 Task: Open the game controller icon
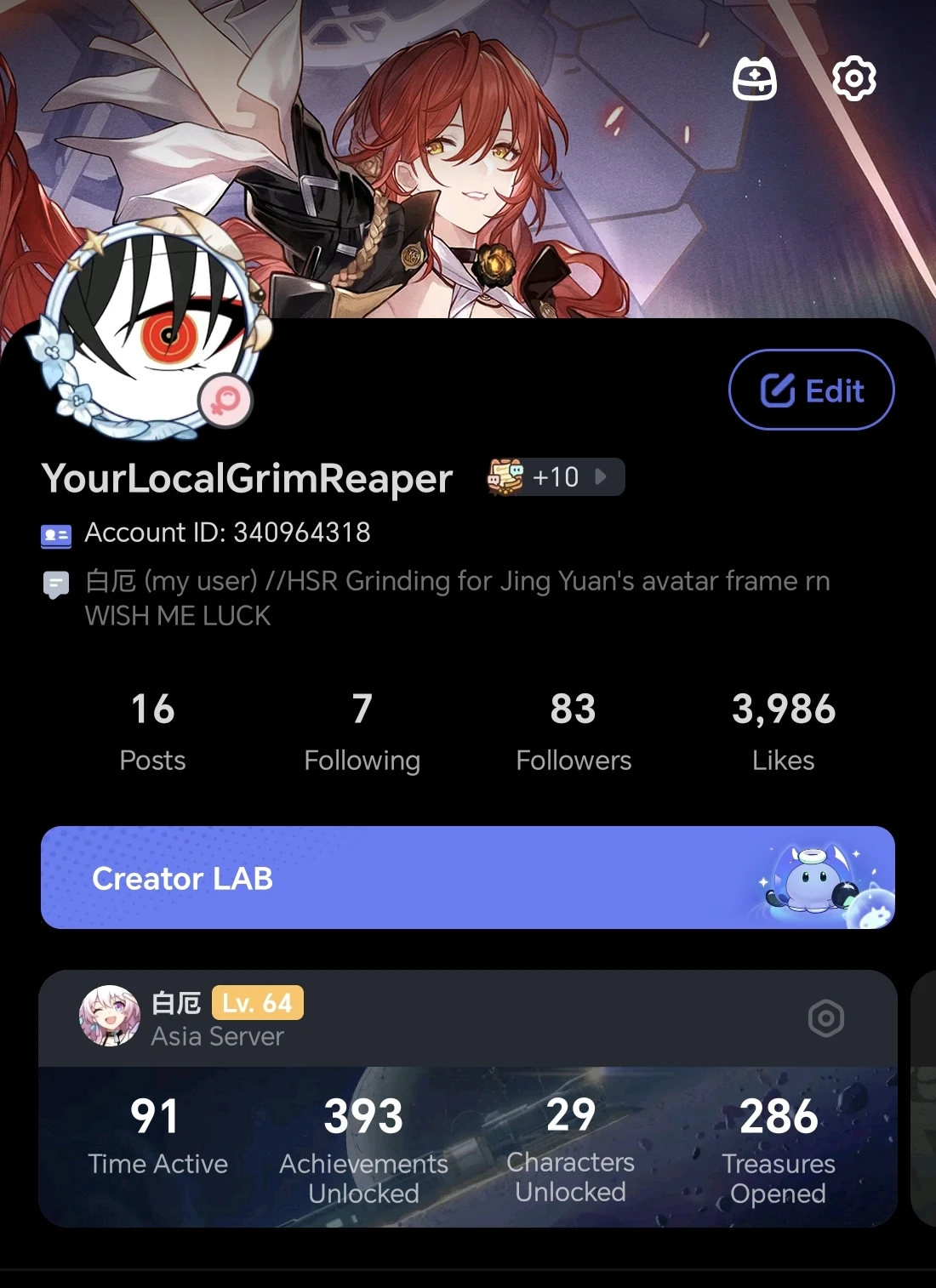point(755,79)
